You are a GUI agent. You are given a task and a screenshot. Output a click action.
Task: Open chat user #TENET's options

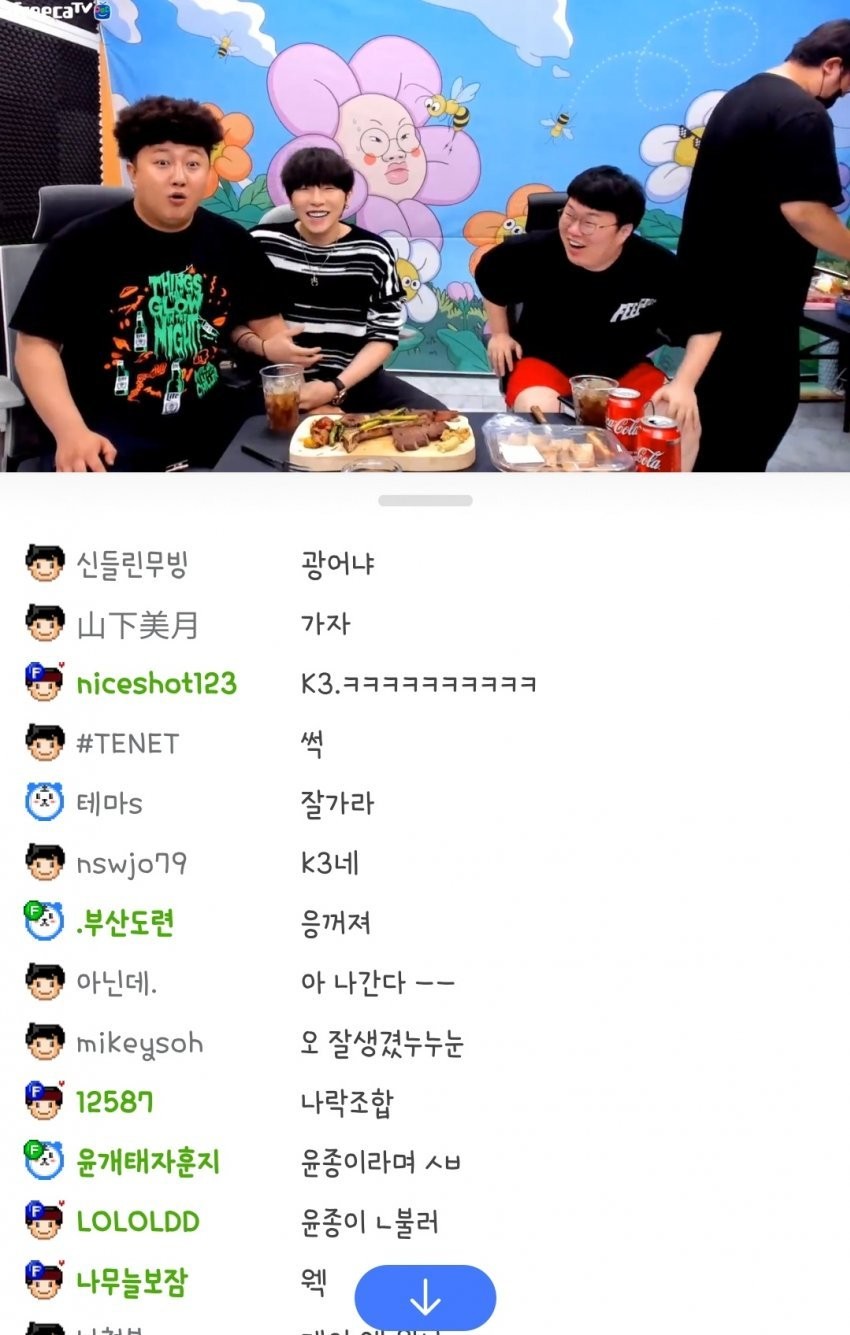coord(127,744)
